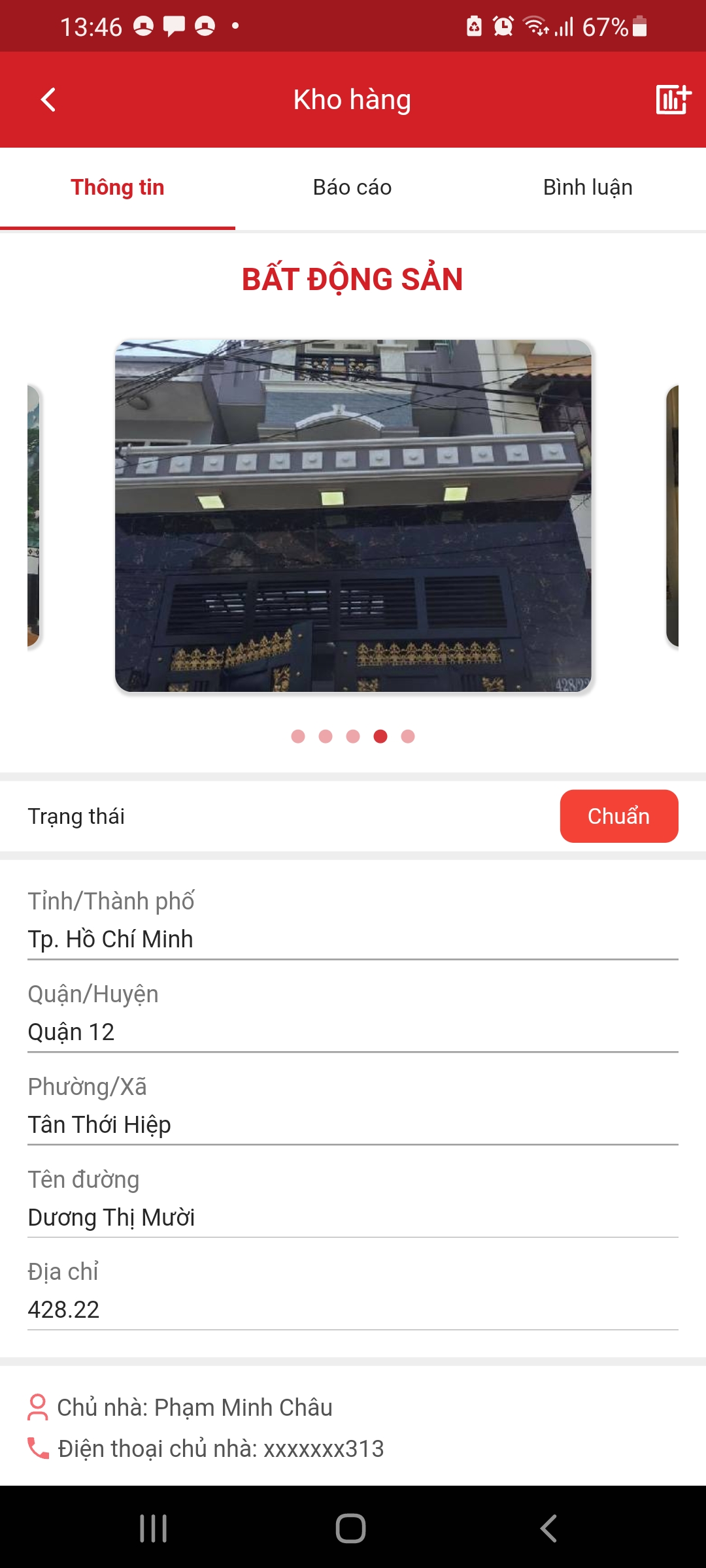Call the owner's phone number
The image size is (706, 1568).
(x=221, y=1448)
